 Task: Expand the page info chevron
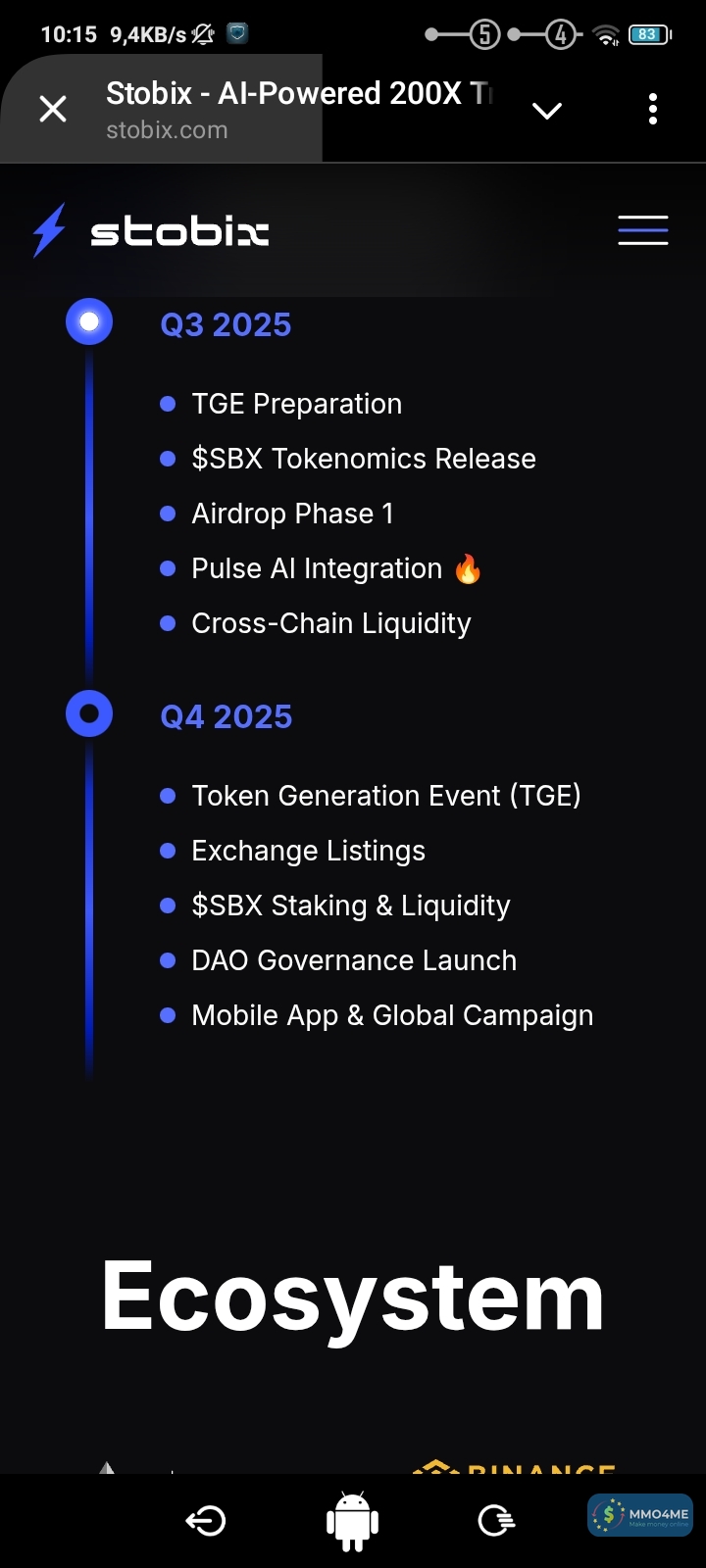tap(546, 110)
